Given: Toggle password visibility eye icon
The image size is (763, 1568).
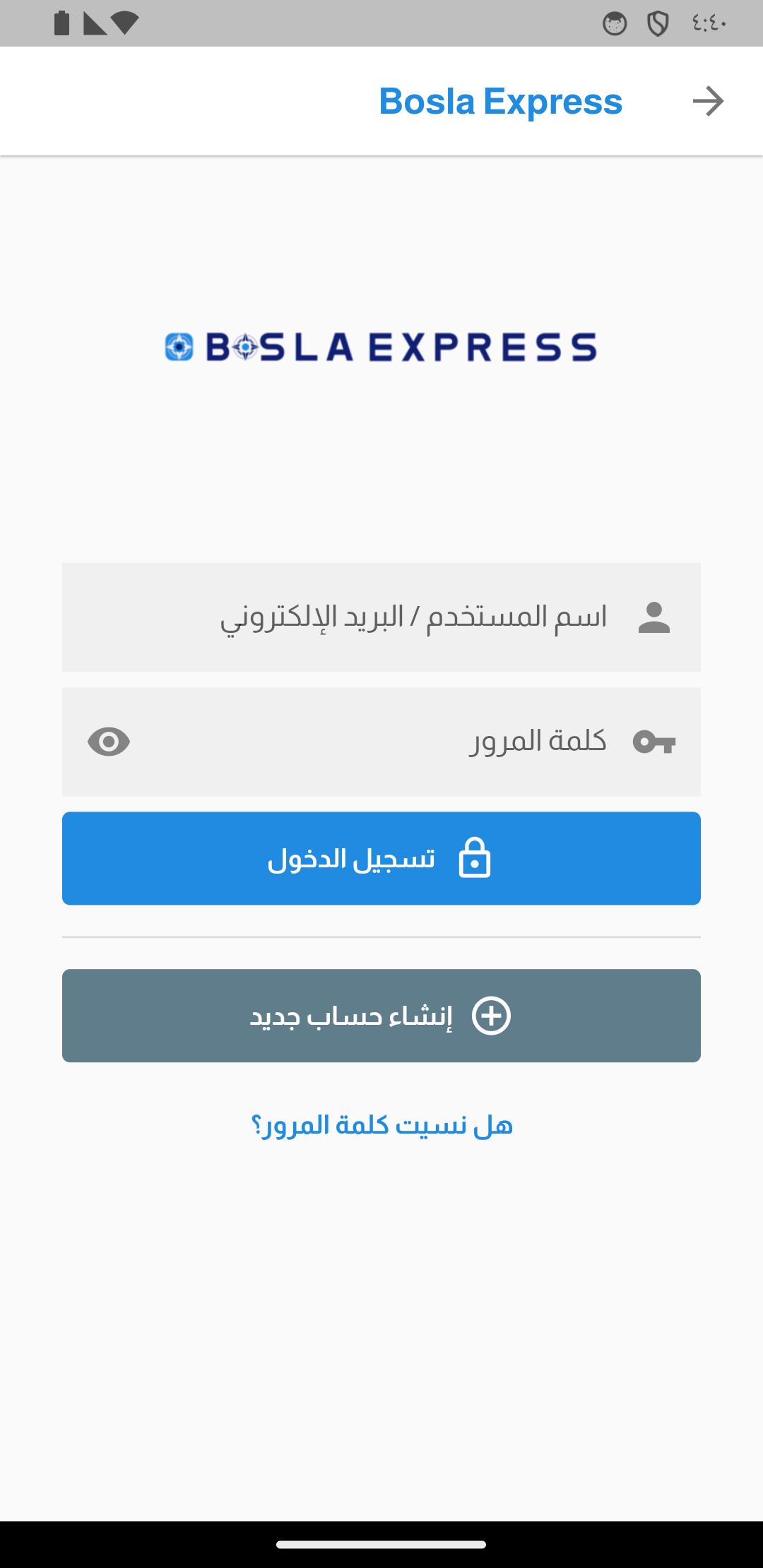Looking at the screenshot, I should tap(109, 742).
